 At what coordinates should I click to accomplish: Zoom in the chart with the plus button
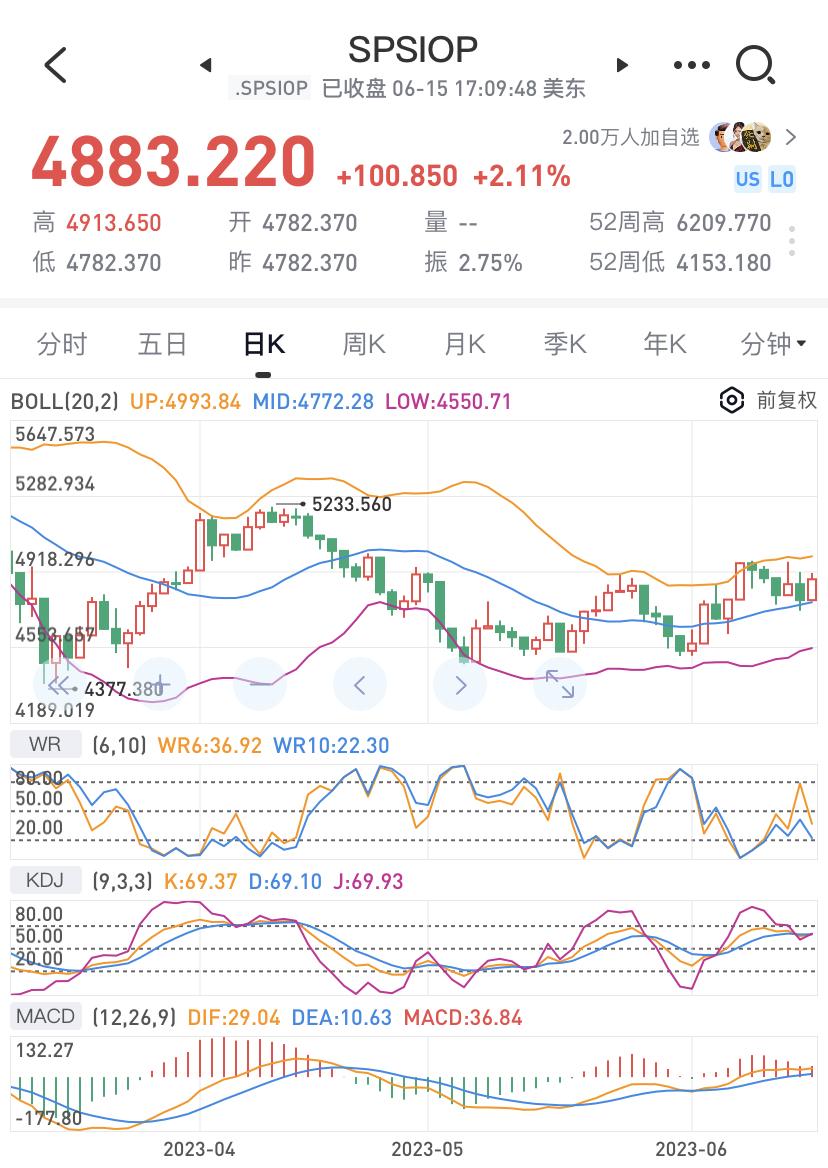pos(160,685)
